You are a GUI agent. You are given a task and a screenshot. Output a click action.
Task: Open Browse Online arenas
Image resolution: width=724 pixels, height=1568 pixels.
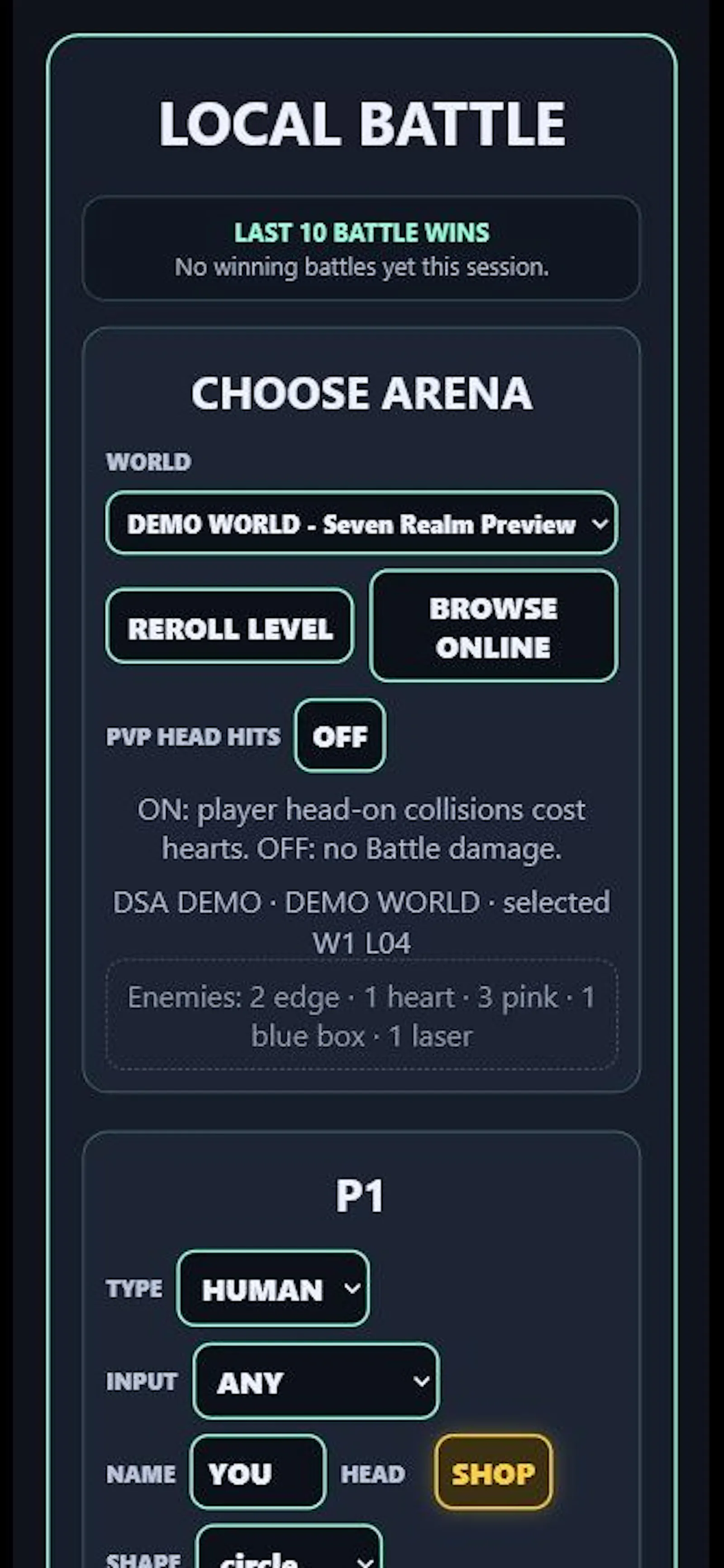(493, 626)
